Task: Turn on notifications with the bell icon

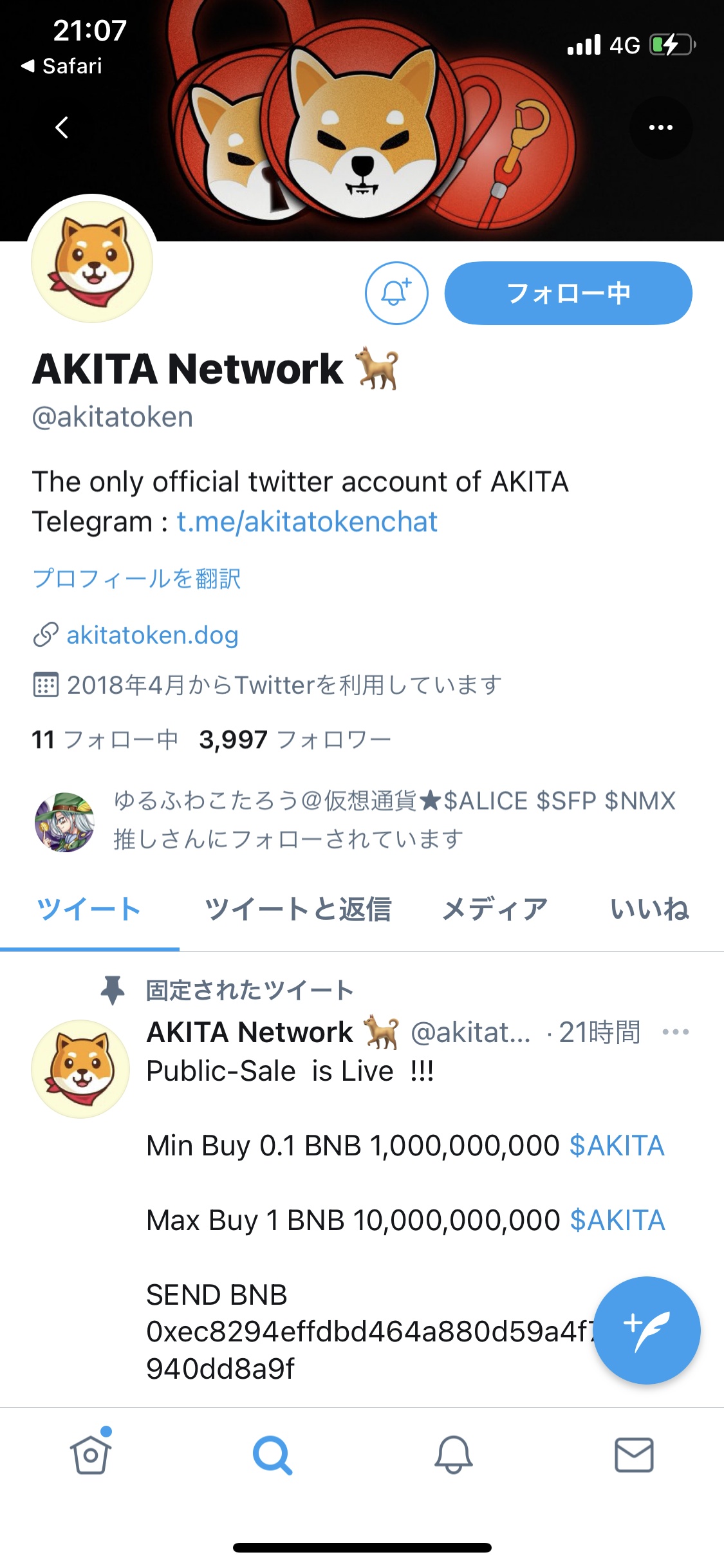Action: [x=396, y=293]
